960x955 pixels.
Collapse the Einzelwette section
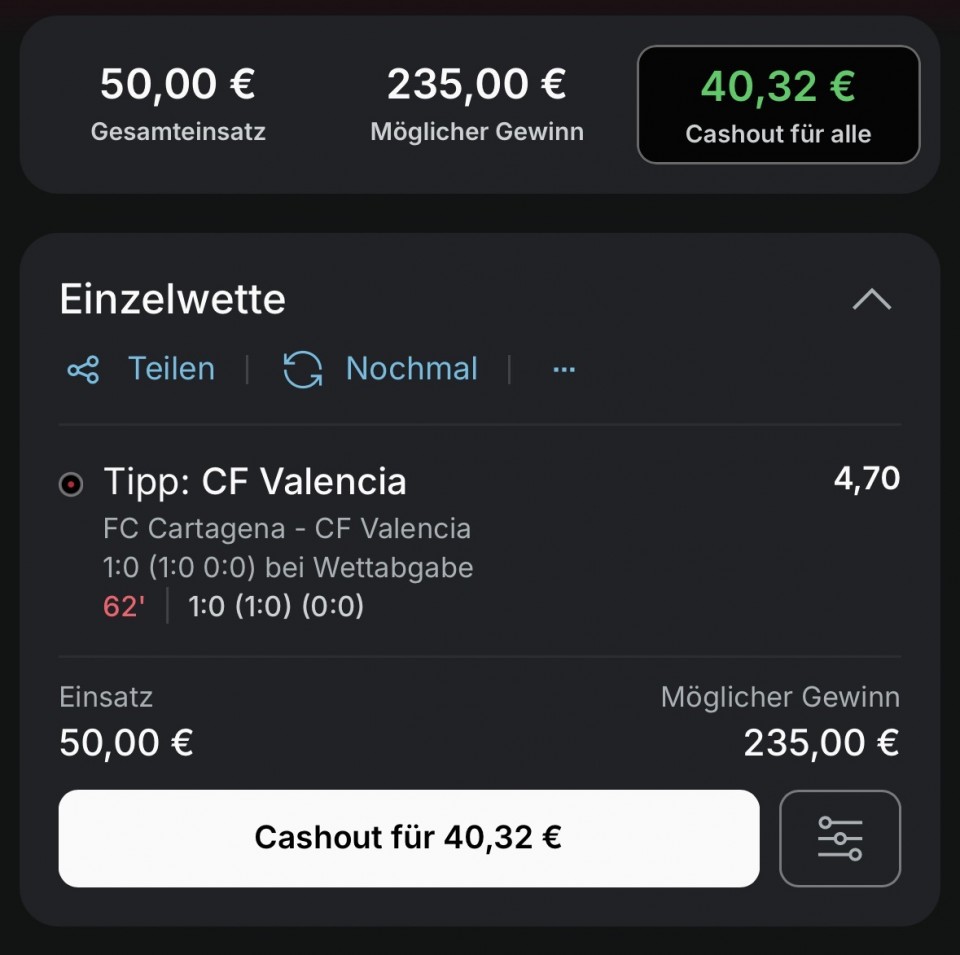pyautogui.click(x=871, y=299)
